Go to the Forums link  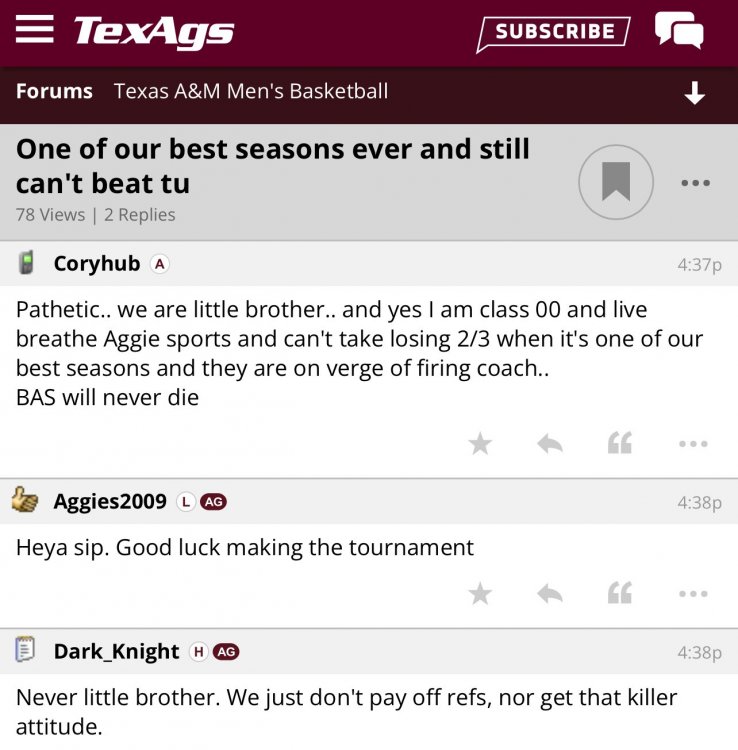click(x=54, y=92)
